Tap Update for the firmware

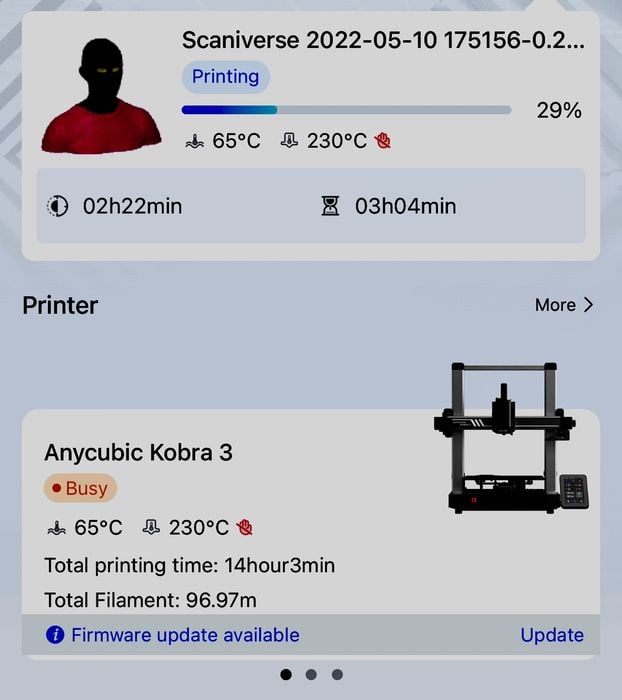552,635
